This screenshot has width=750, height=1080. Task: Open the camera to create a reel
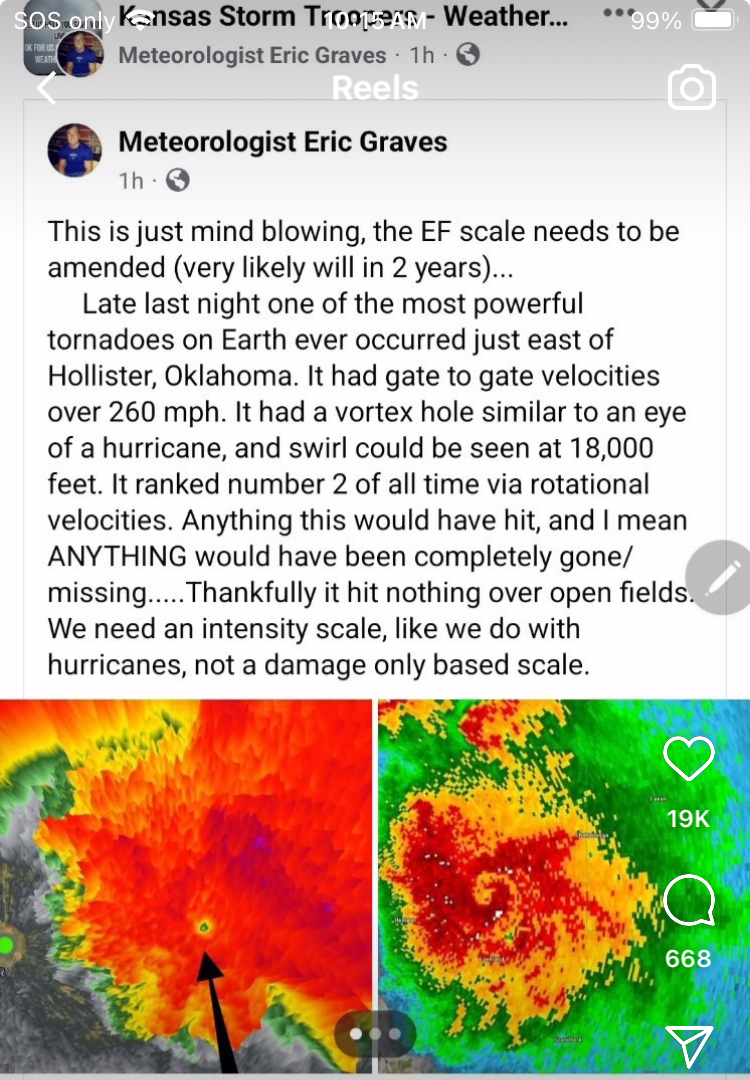coord(692,87)
